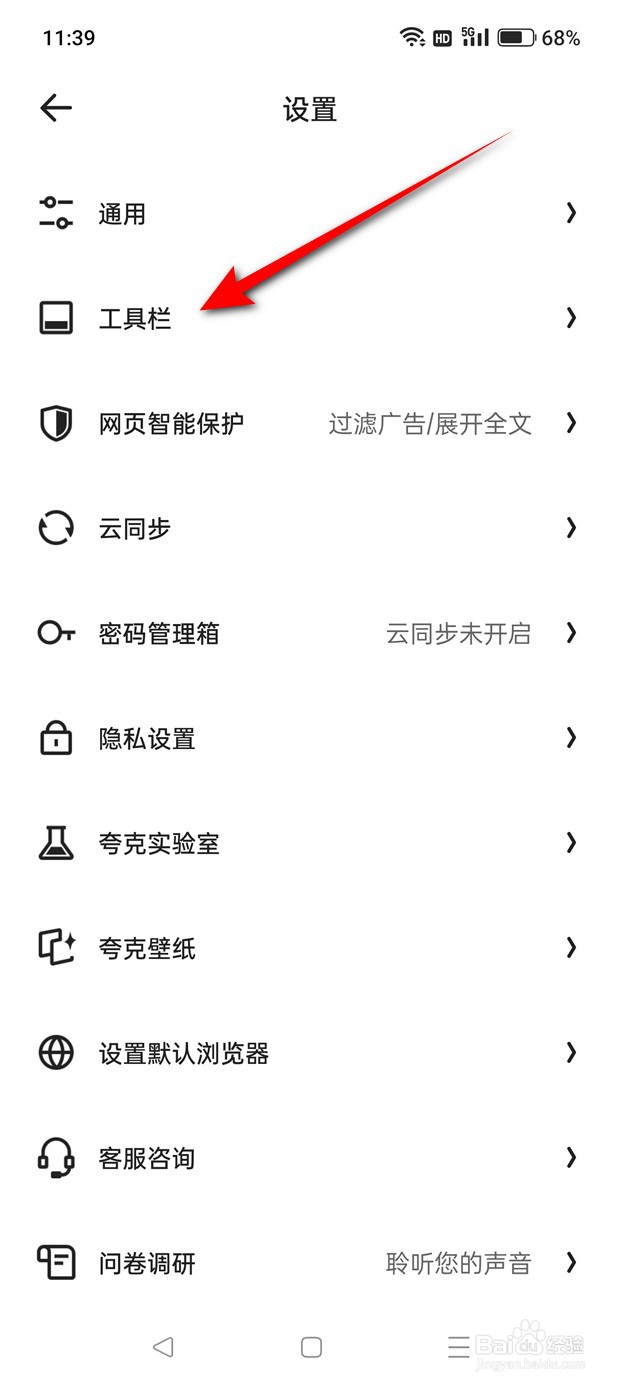The height and width of the screenshot is (1386, 620).
Task: Go back using the top-left arrow
Action: 56,108
